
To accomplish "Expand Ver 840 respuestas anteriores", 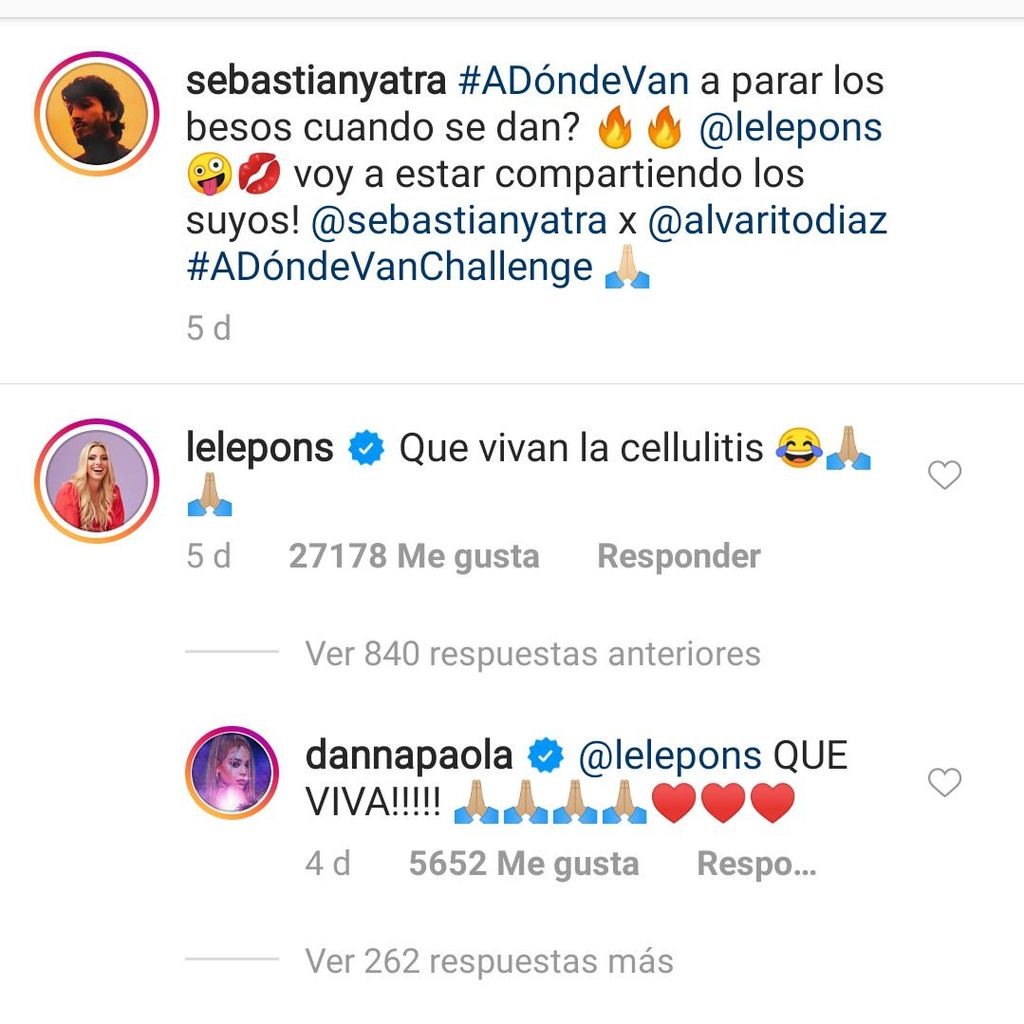I will (532, 654).
